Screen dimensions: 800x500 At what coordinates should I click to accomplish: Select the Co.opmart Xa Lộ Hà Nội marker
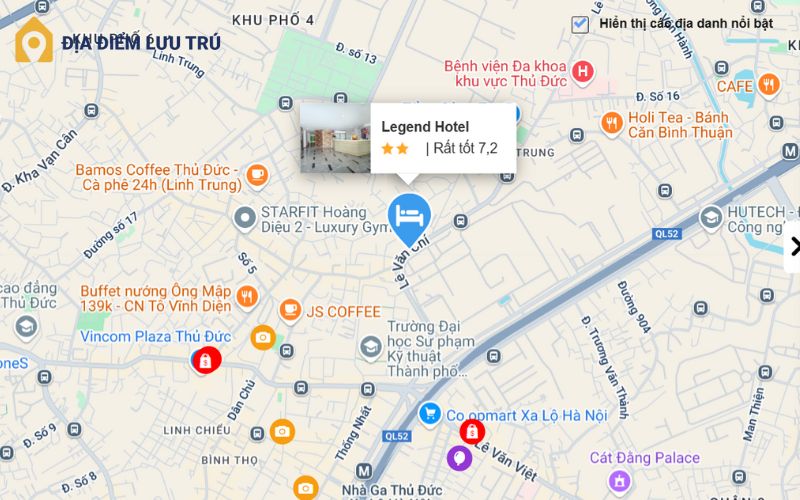point(430,412)
